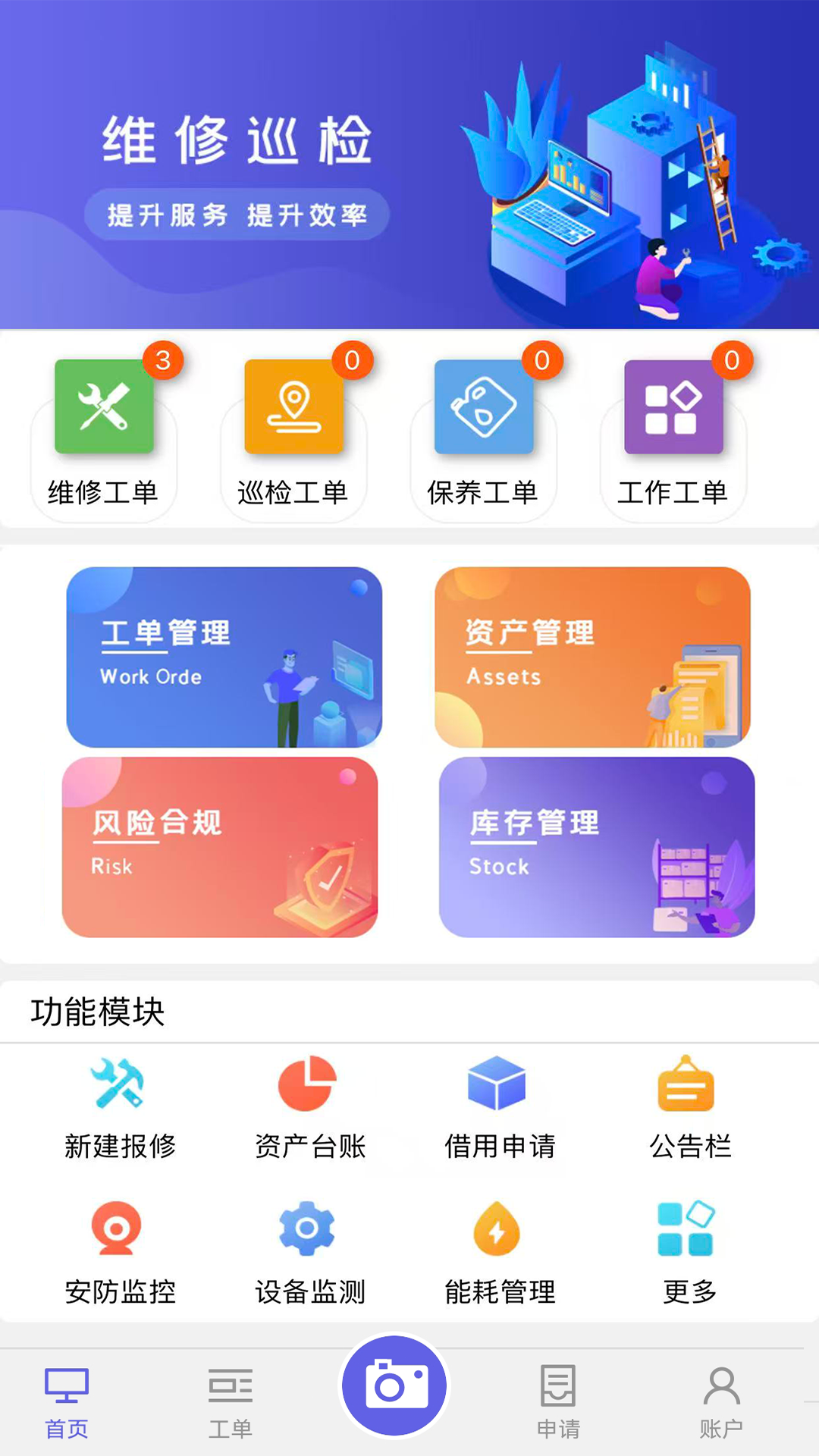Switch to the 账户 tab

click(721, 1403)
